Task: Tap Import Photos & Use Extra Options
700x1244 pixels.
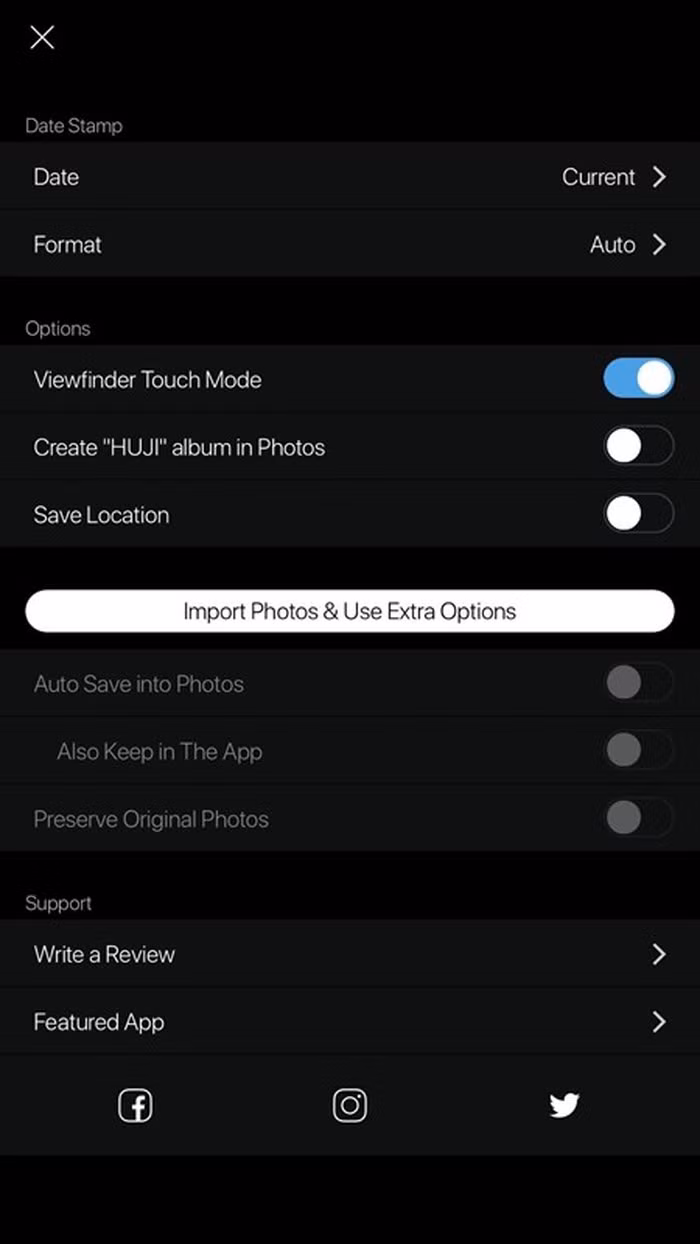Action: [349, 611]
